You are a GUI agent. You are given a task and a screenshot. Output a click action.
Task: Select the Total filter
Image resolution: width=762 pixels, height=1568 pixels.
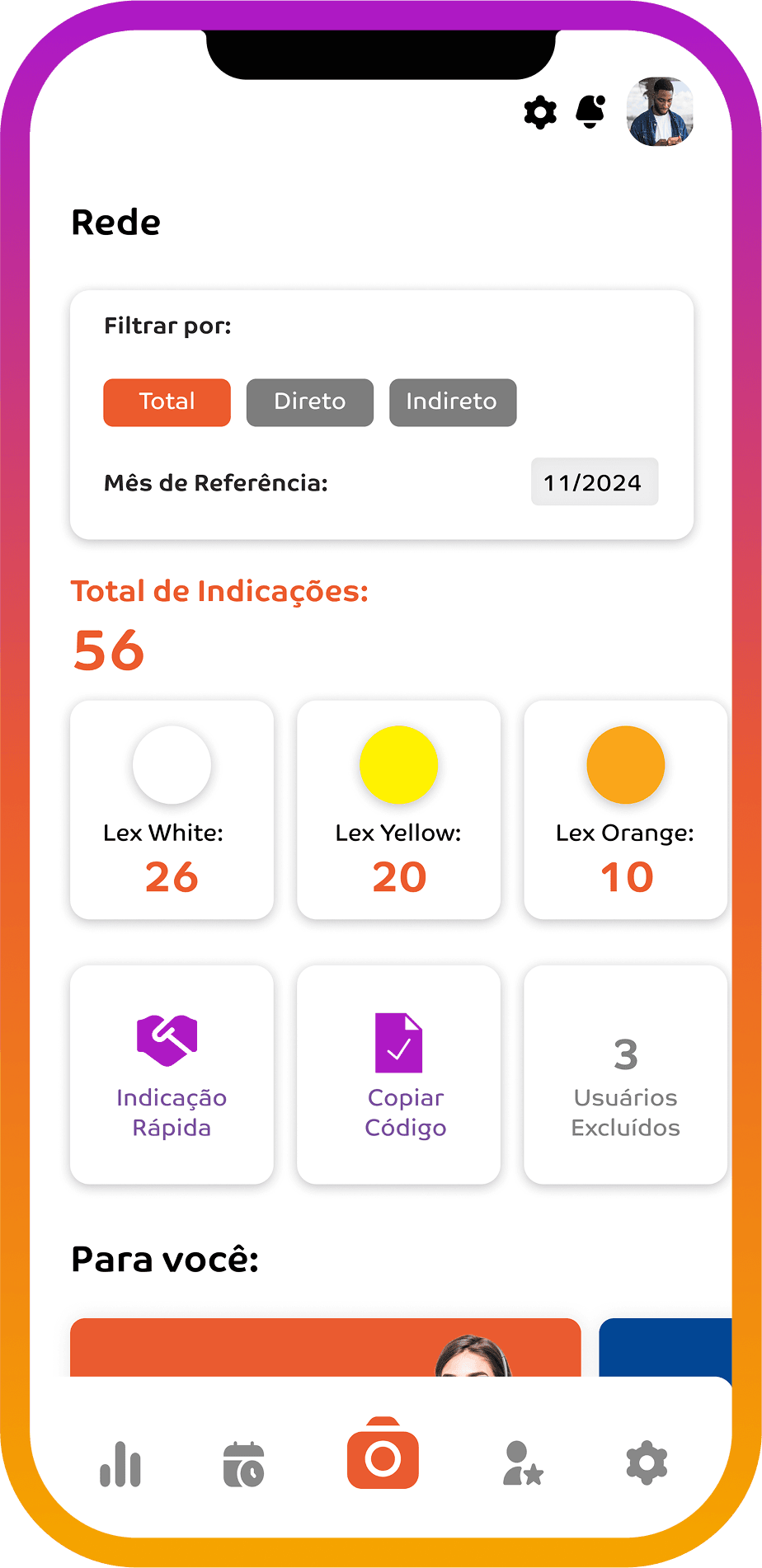(x=167, y=402)
